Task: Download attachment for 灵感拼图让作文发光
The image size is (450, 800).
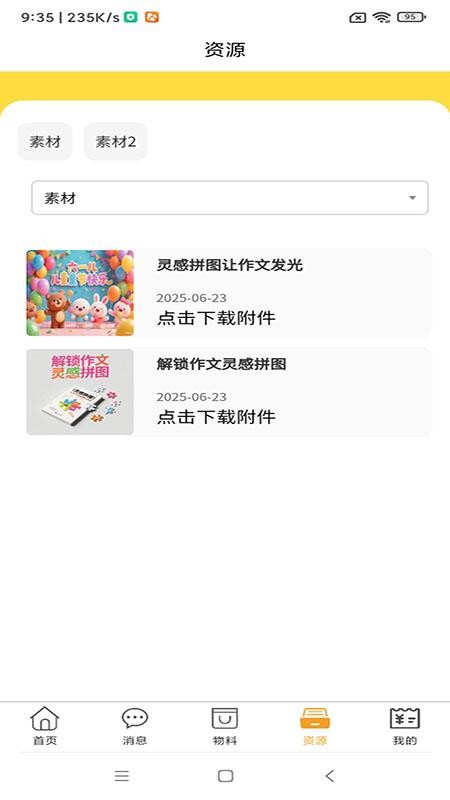Action: coord(216,318)
